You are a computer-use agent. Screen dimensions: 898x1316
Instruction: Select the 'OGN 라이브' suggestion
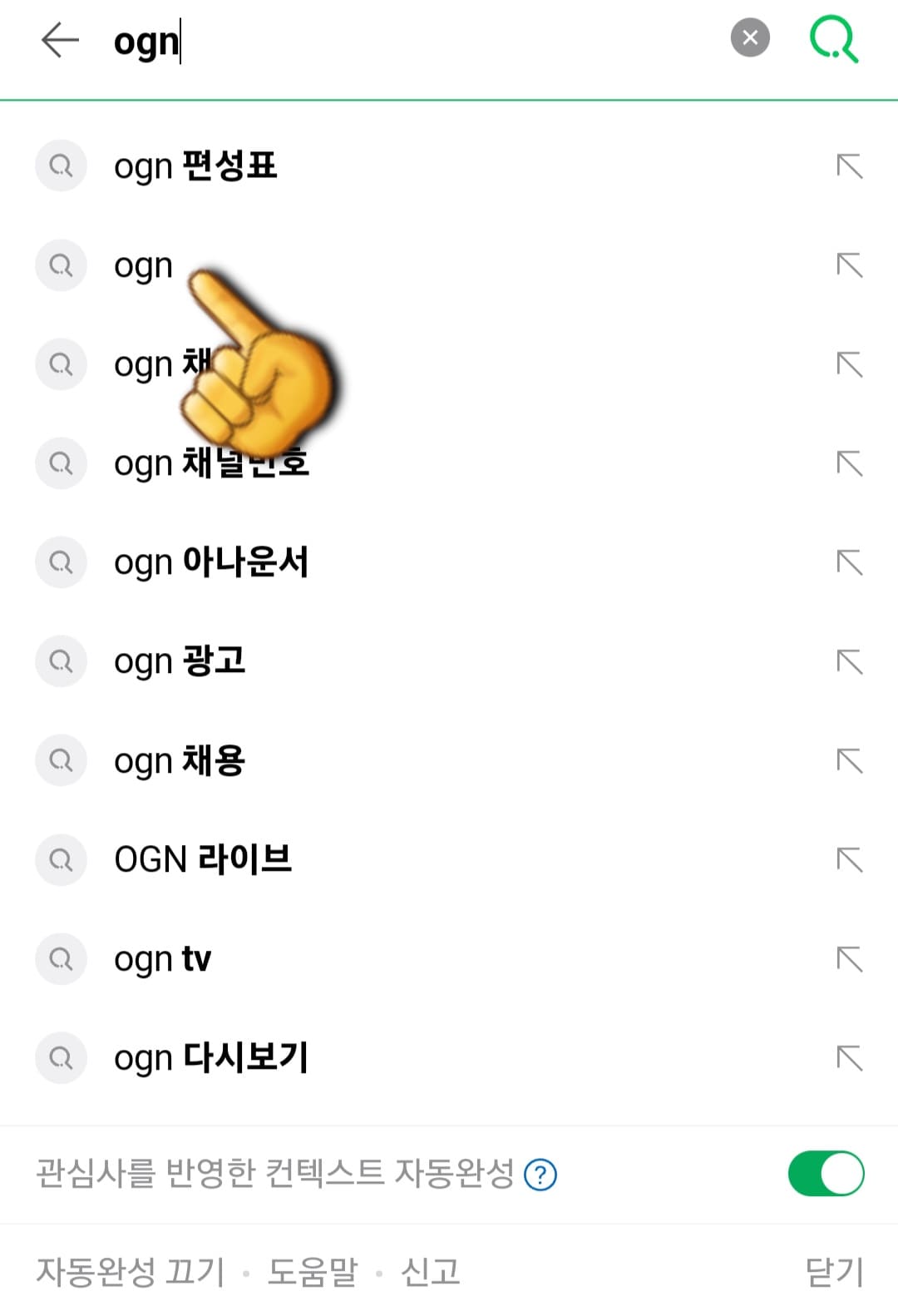[x=204, y=859]
